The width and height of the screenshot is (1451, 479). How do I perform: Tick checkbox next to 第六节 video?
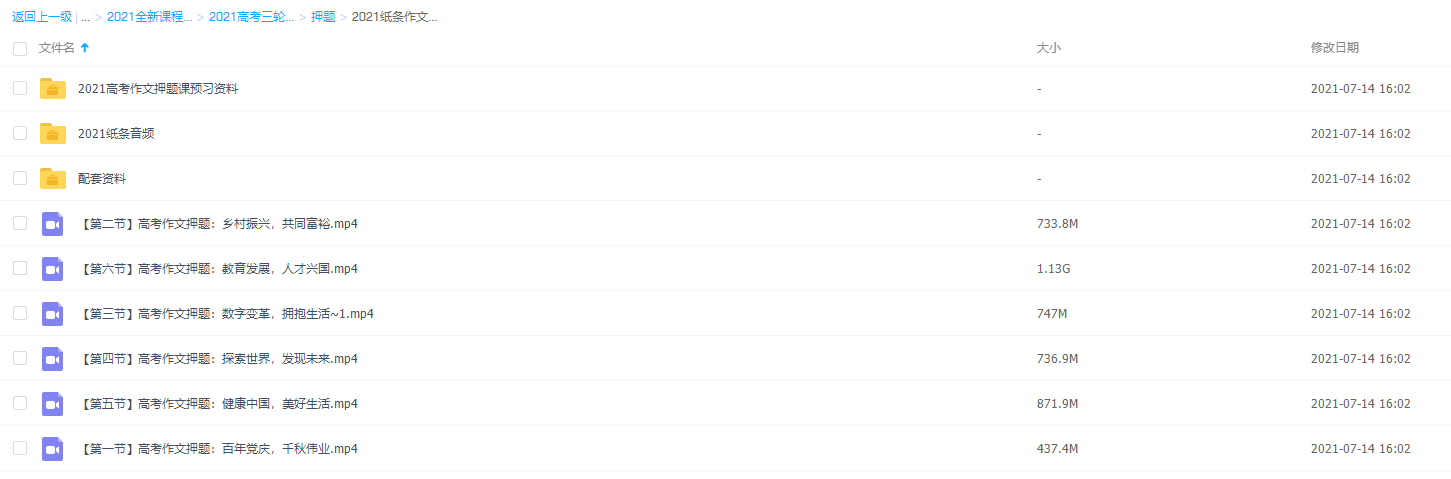[20, 268]
